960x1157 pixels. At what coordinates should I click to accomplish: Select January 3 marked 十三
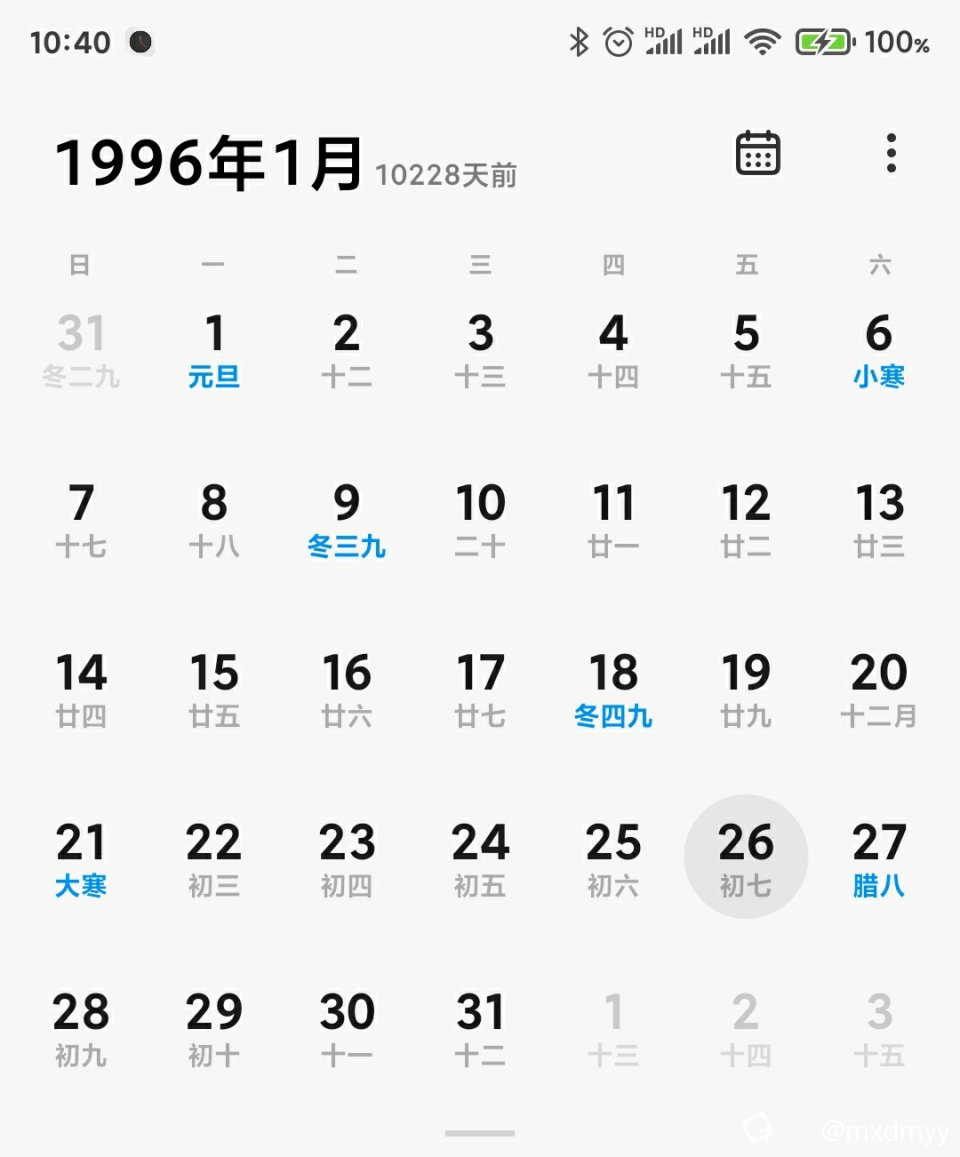tap(480, 350)
